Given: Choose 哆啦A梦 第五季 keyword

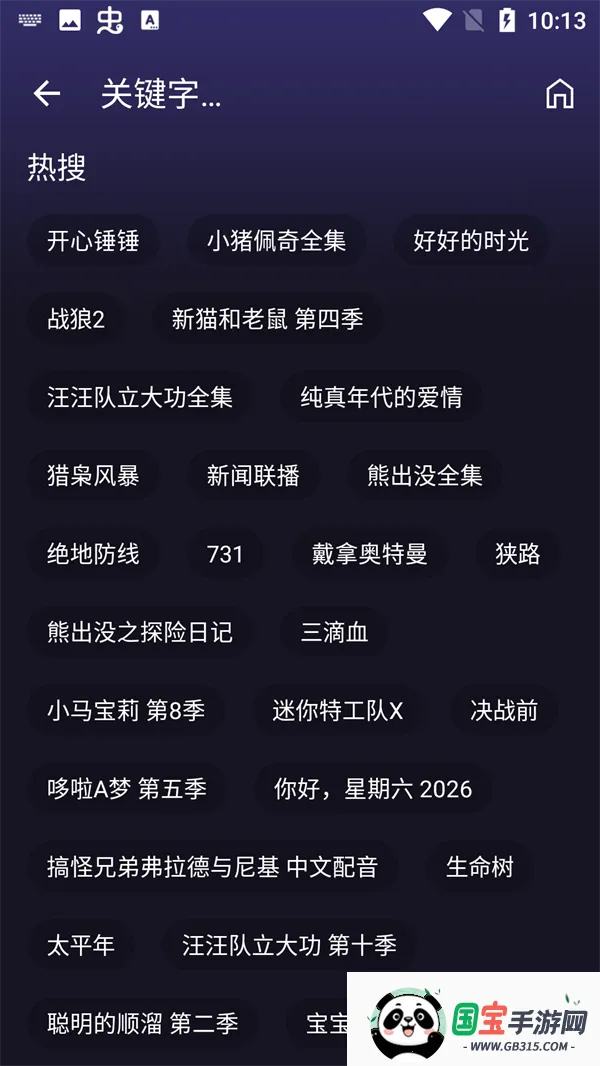Looking at the screenshot, I should [127, 789].
